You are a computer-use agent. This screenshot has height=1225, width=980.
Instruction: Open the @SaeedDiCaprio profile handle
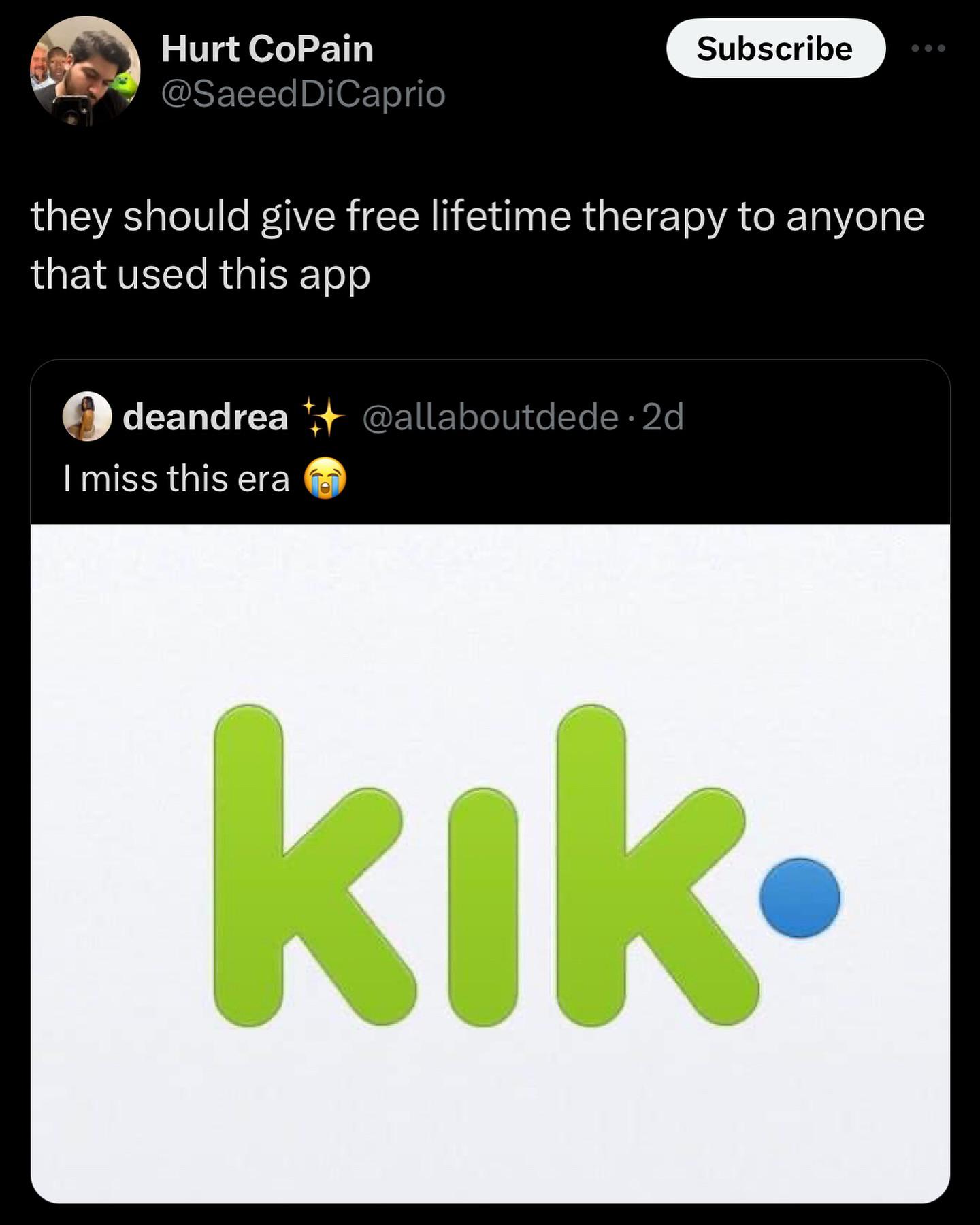click(303, 94)
